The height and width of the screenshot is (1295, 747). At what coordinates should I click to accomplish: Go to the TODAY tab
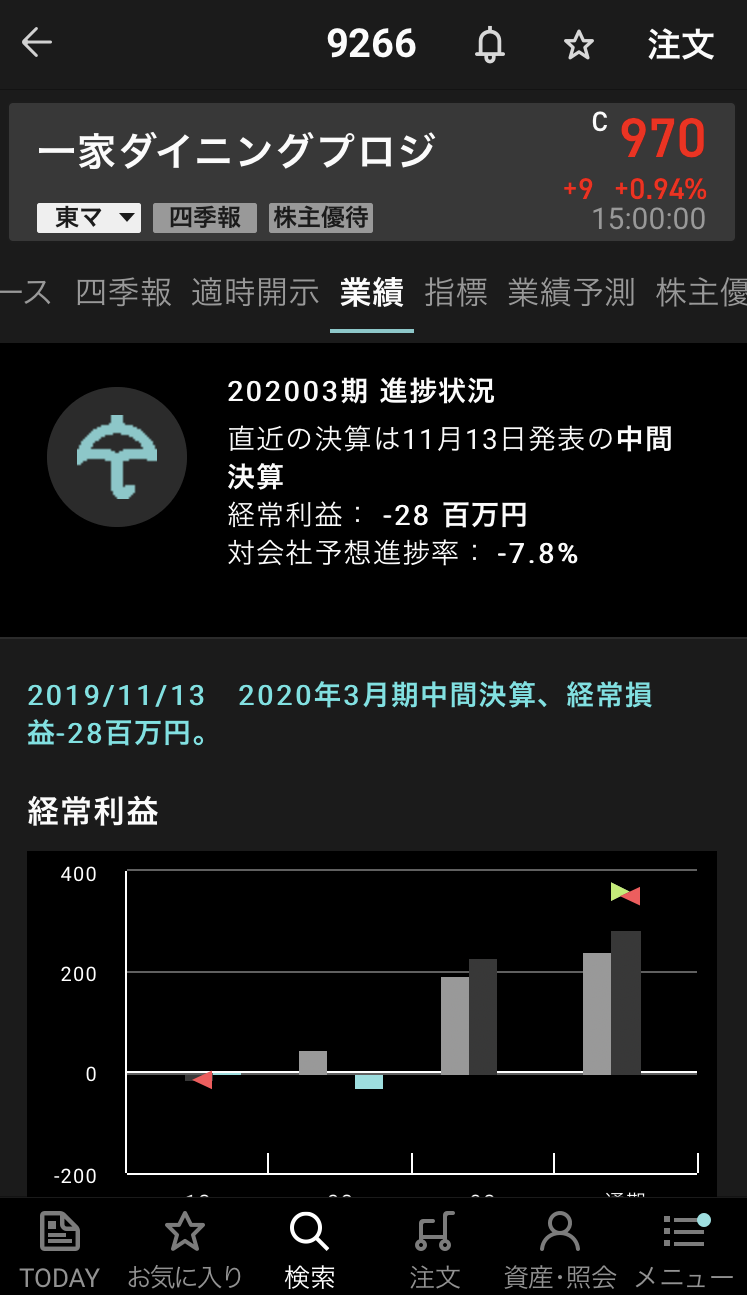pos(60,1248)
